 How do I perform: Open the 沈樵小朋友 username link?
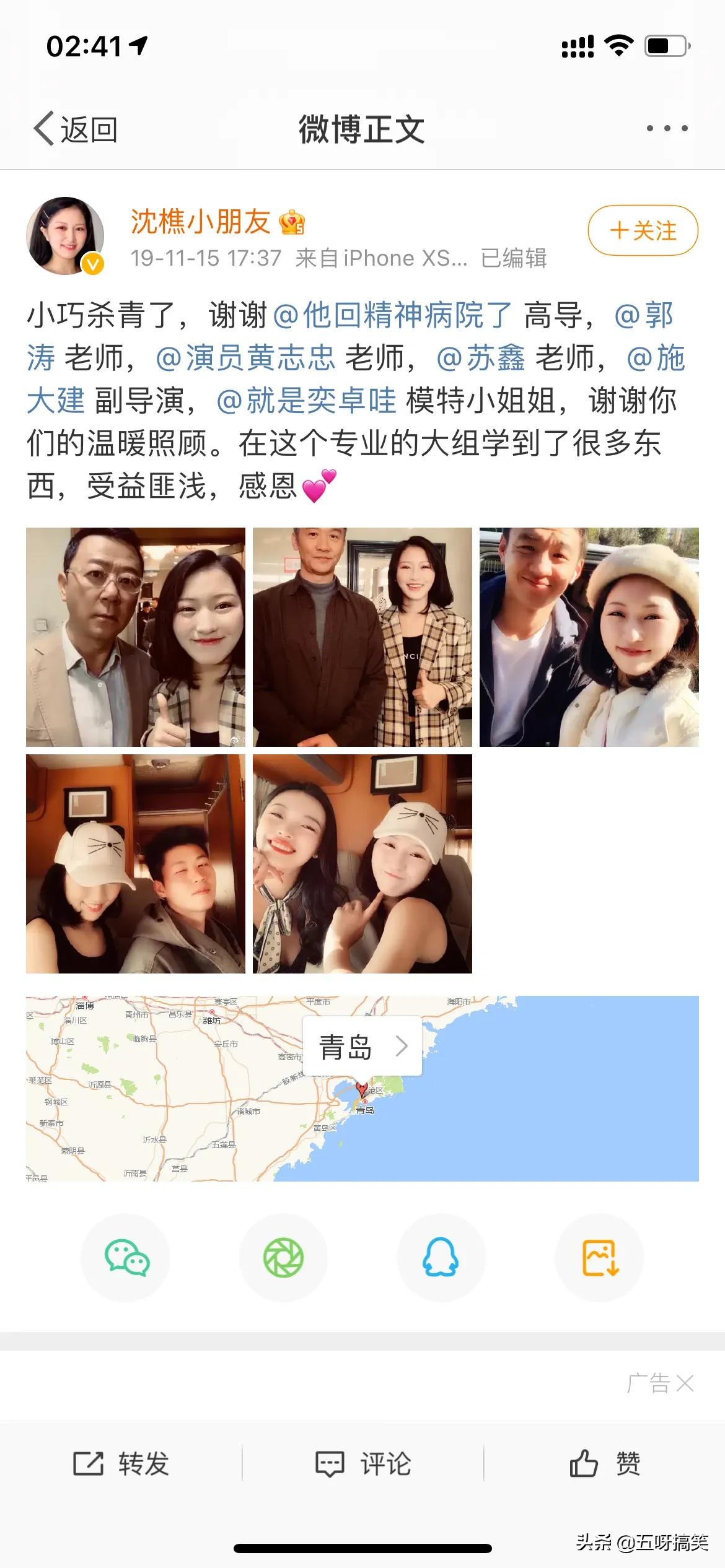click(x=200, y=222)
